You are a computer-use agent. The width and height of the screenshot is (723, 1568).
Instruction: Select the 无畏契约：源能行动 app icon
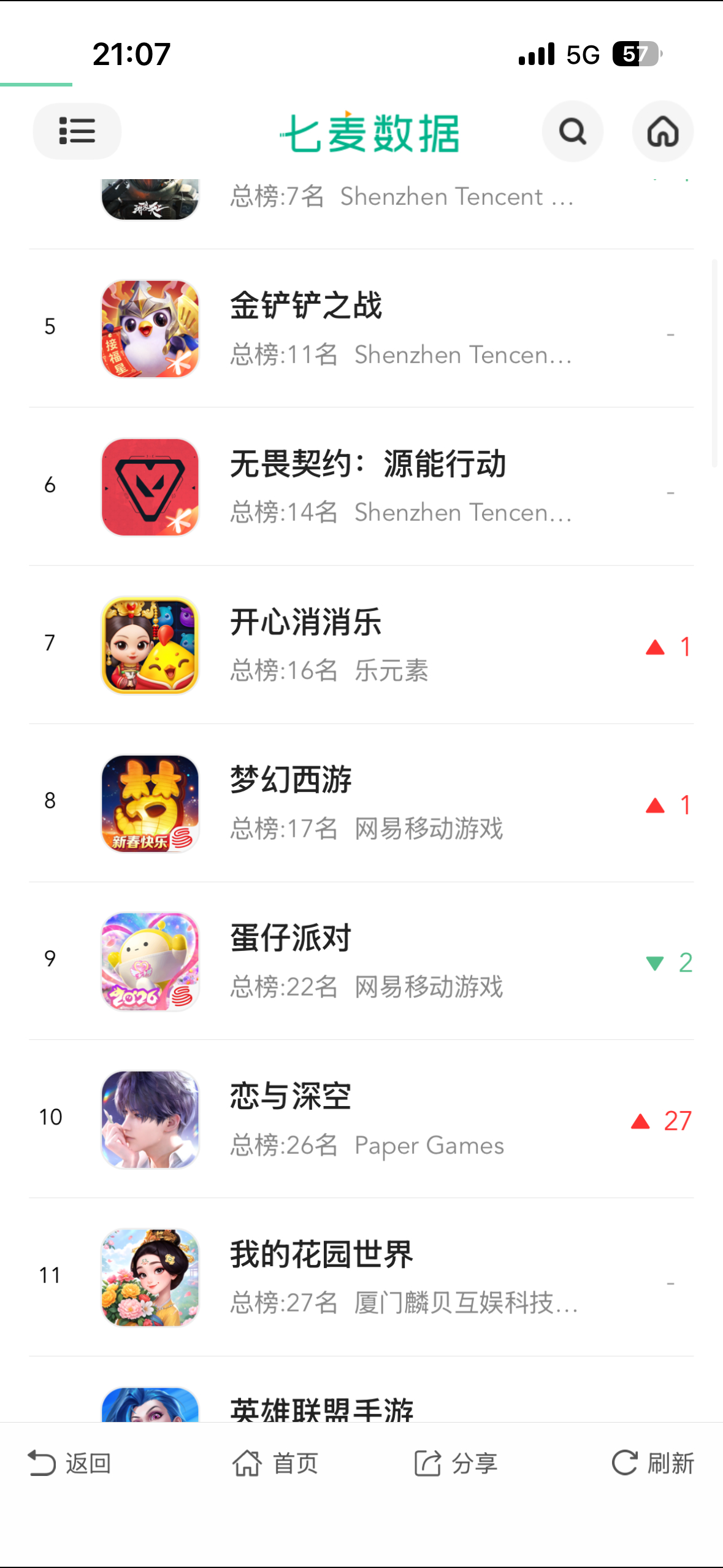click(x=150, y=485)
